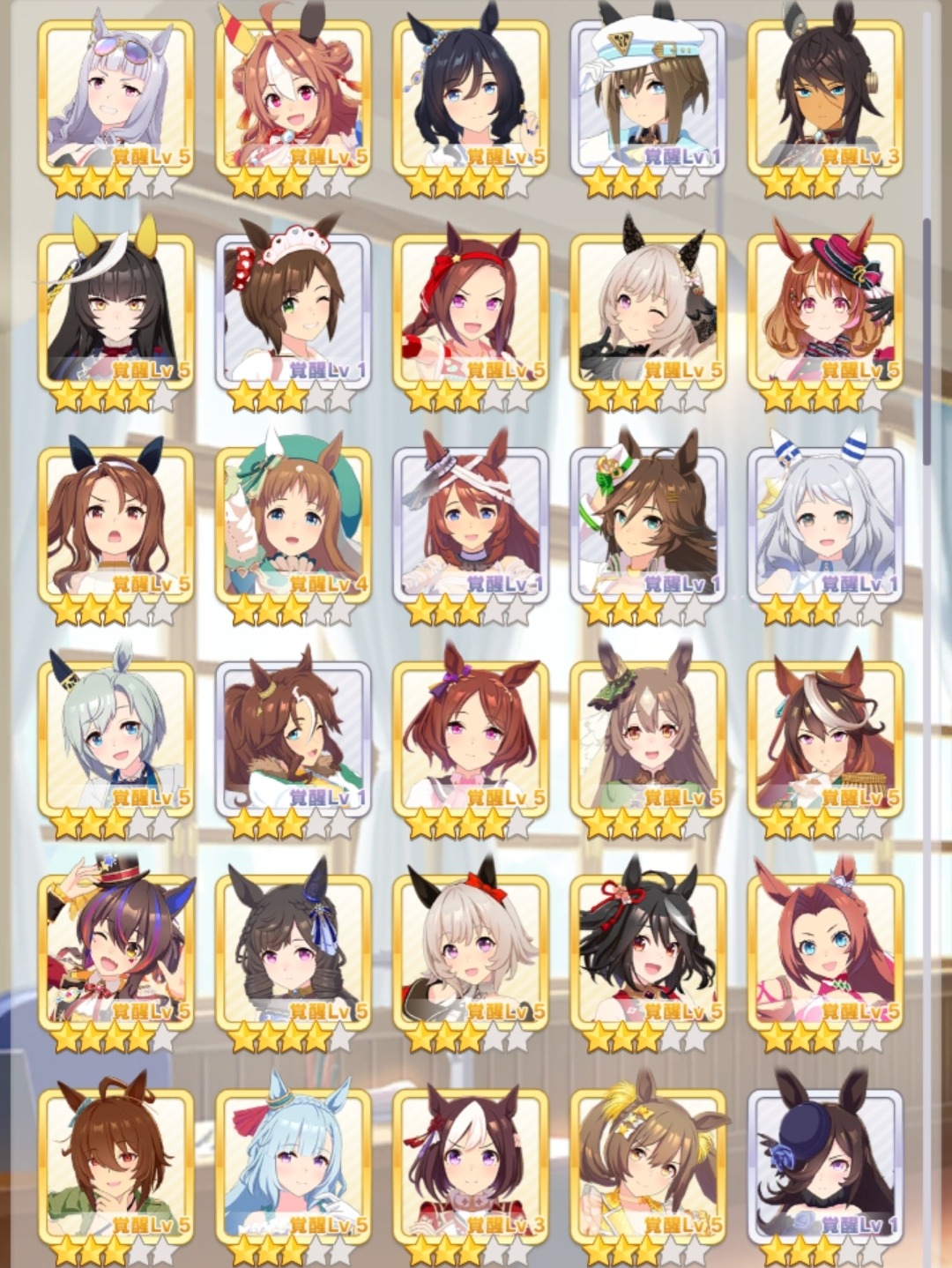Tap winking ash-blonde character with black lace ears
The height and width of the screenshot is (1268, 952).
pos(648,310)
